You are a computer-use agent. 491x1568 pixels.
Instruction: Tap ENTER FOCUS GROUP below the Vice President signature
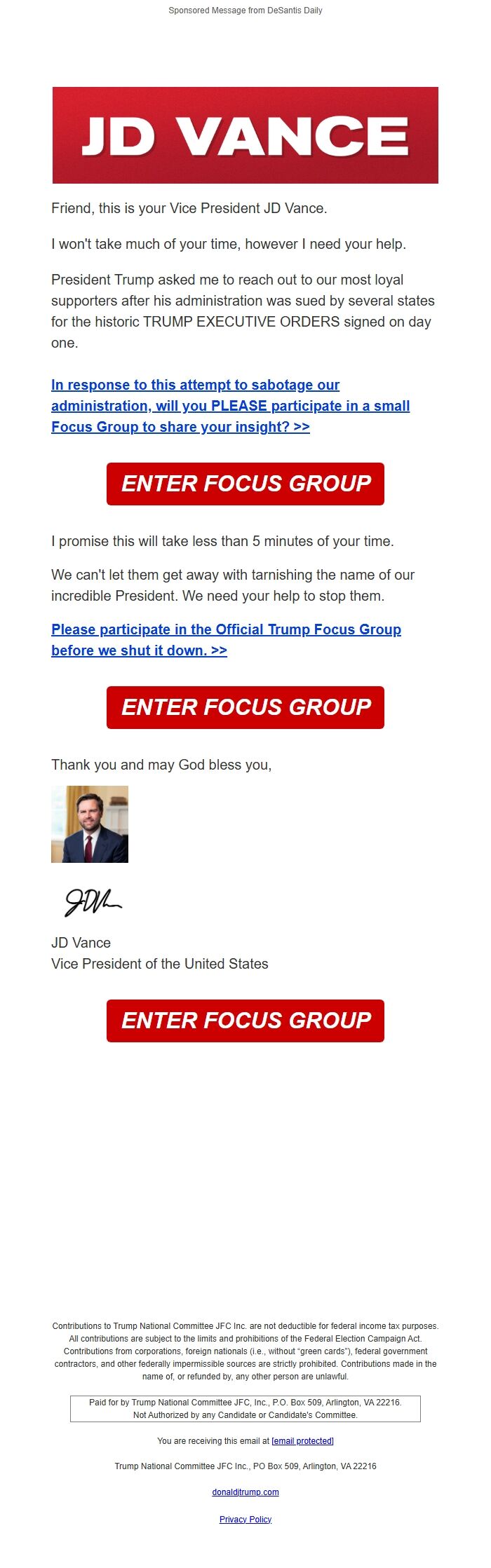point(245,1021)
